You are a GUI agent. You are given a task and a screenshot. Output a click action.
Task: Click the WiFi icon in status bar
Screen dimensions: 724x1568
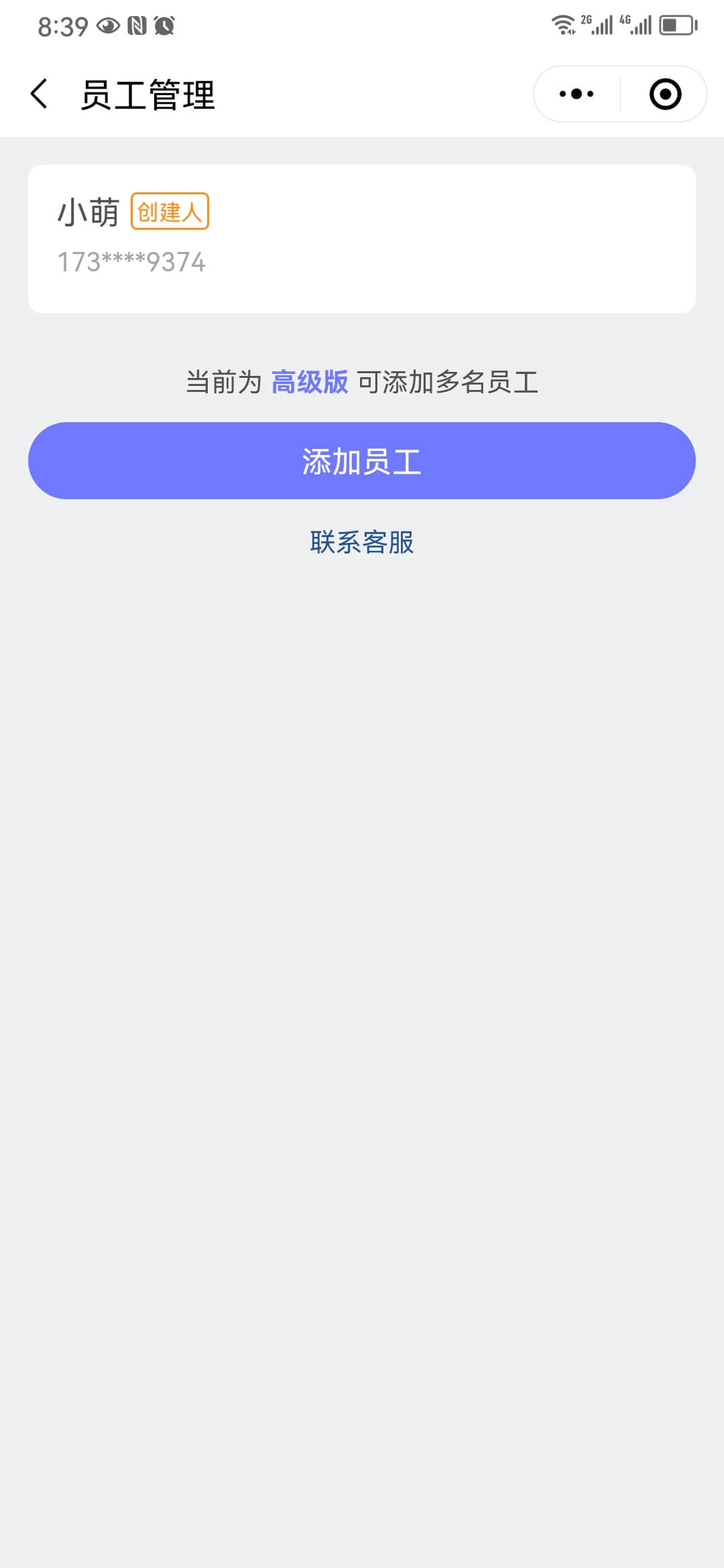(564, 25)
